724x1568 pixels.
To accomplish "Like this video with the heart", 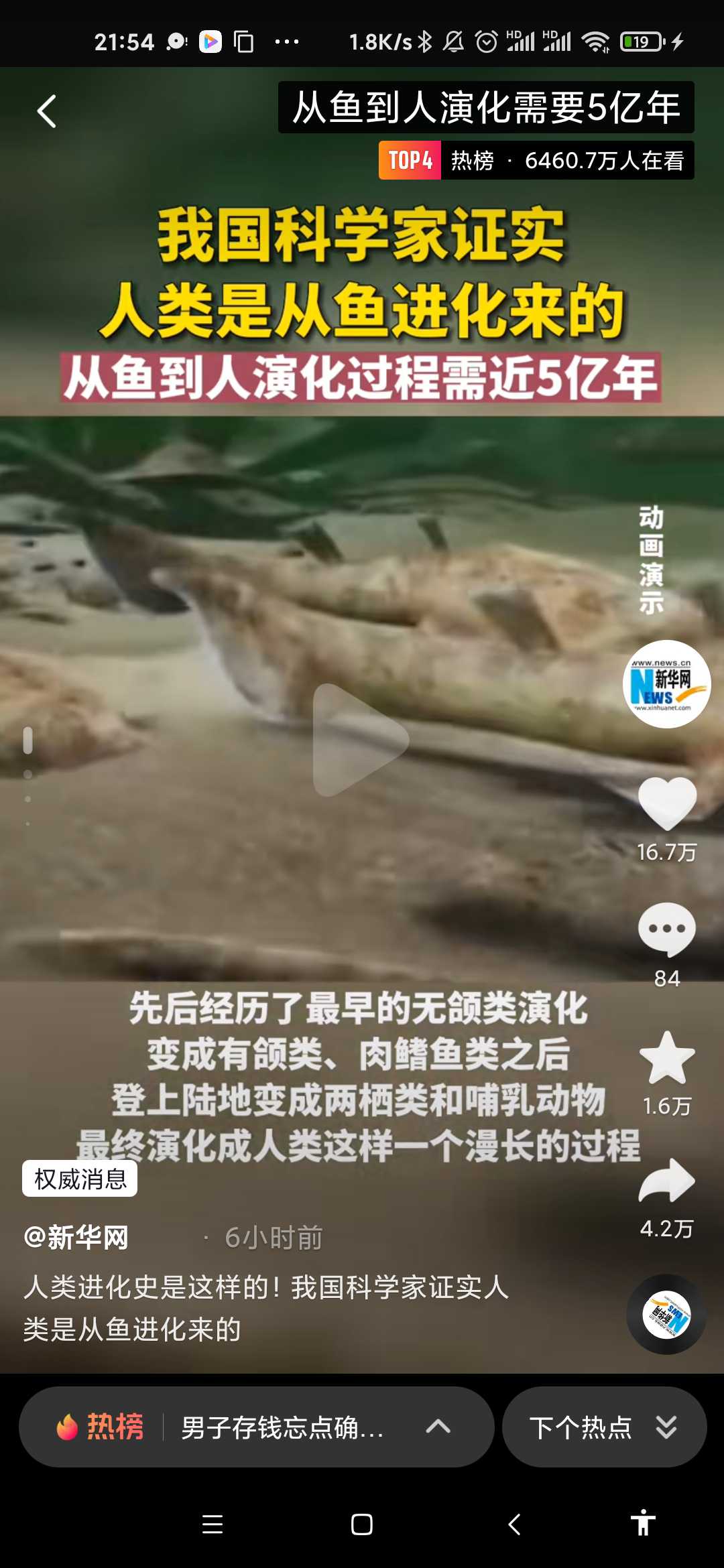I will coord(666,803).
